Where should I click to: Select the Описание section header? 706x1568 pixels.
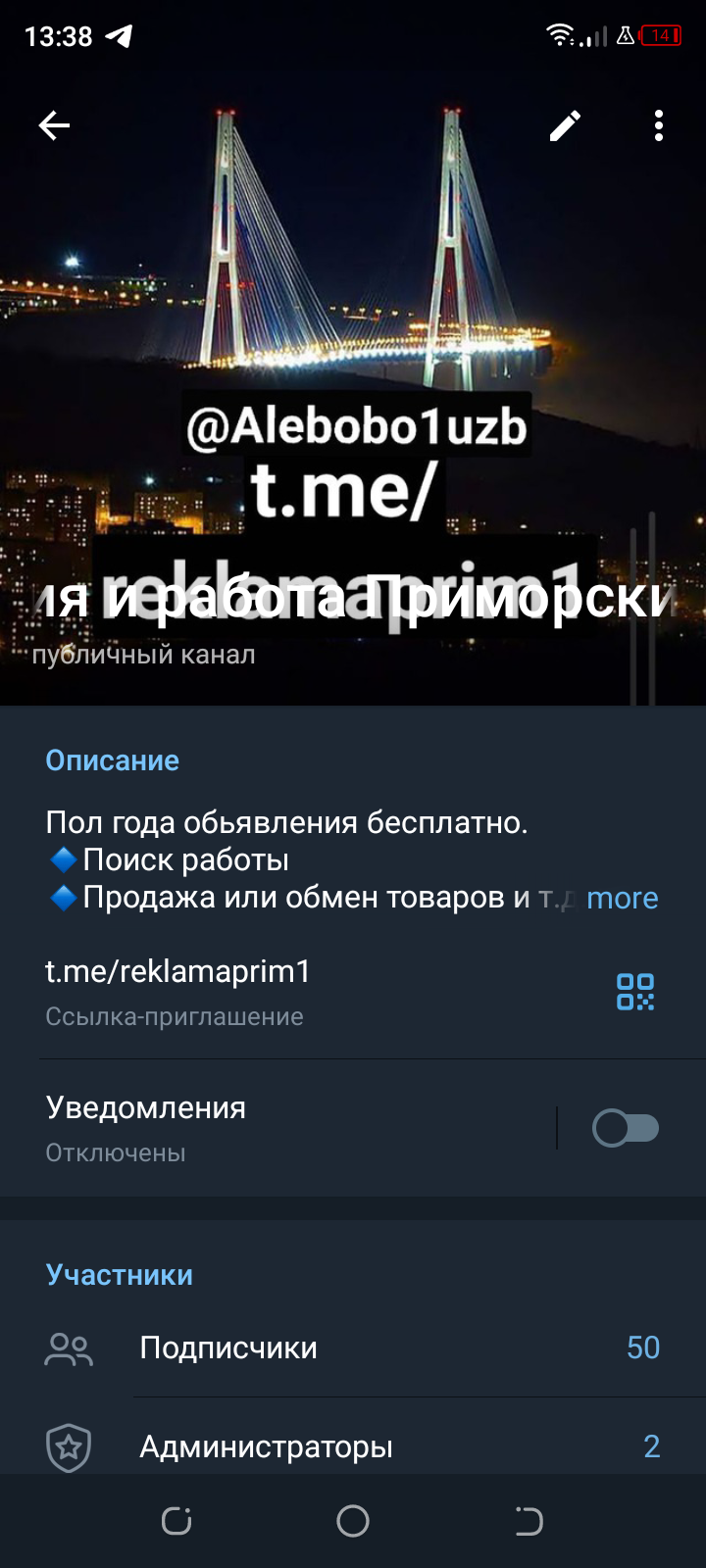pyautogui.click(x=112, y=759)
